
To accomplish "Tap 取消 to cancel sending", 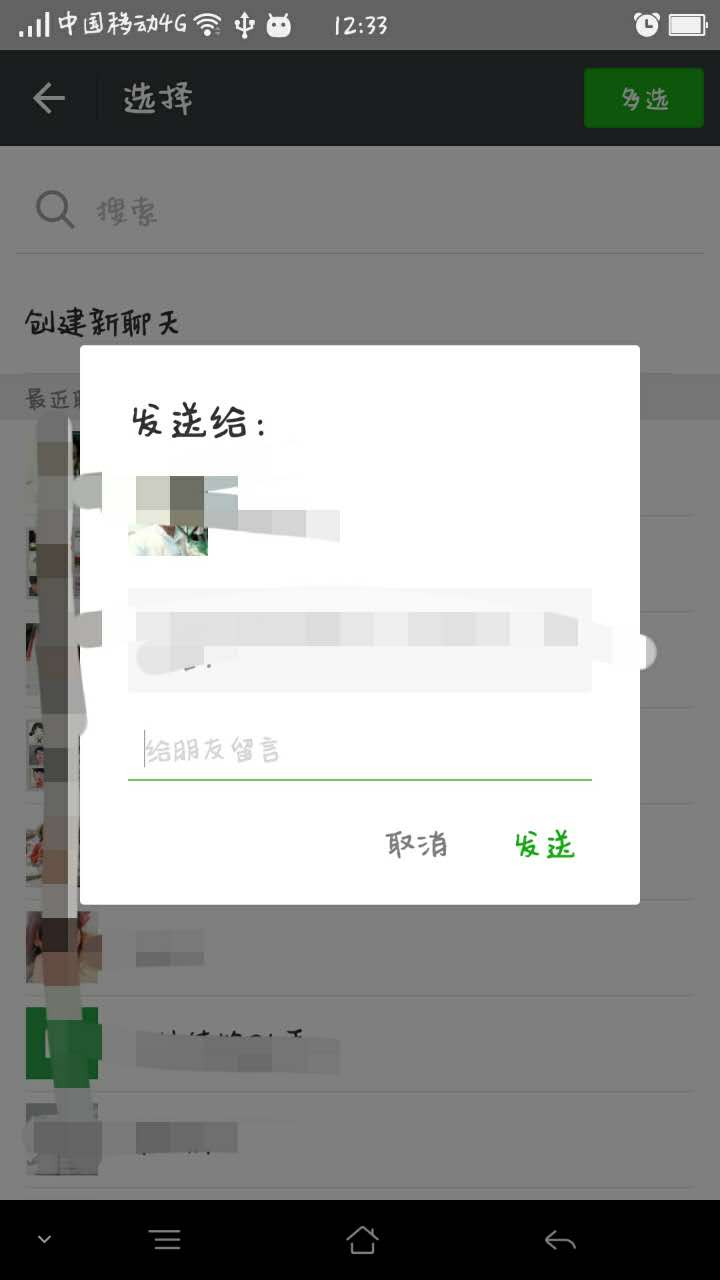I will click(417, 845).
